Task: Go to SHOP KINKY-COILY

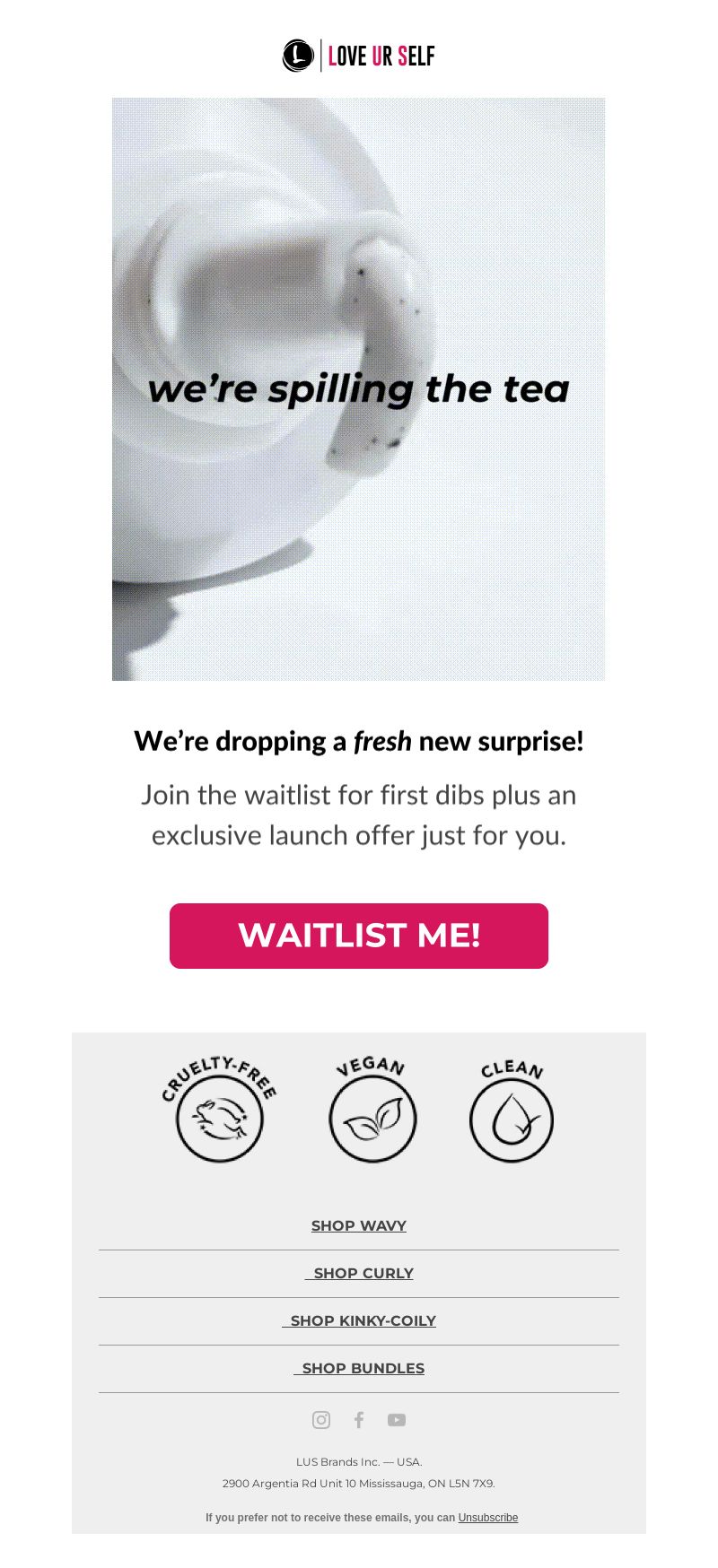Action: [x=363, y=1320]
